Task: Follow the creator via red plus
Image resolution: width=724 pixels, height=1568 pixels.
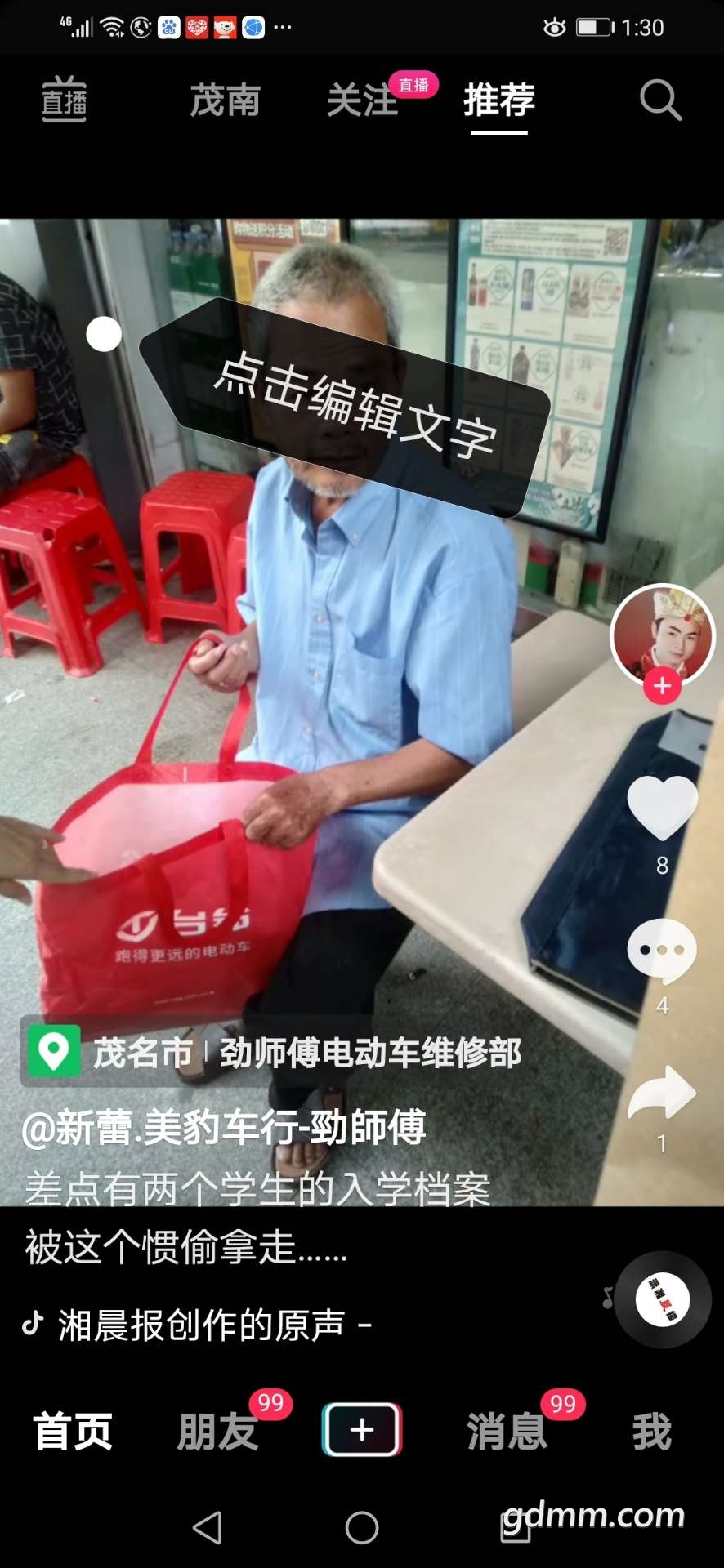Action: point(663,686)
